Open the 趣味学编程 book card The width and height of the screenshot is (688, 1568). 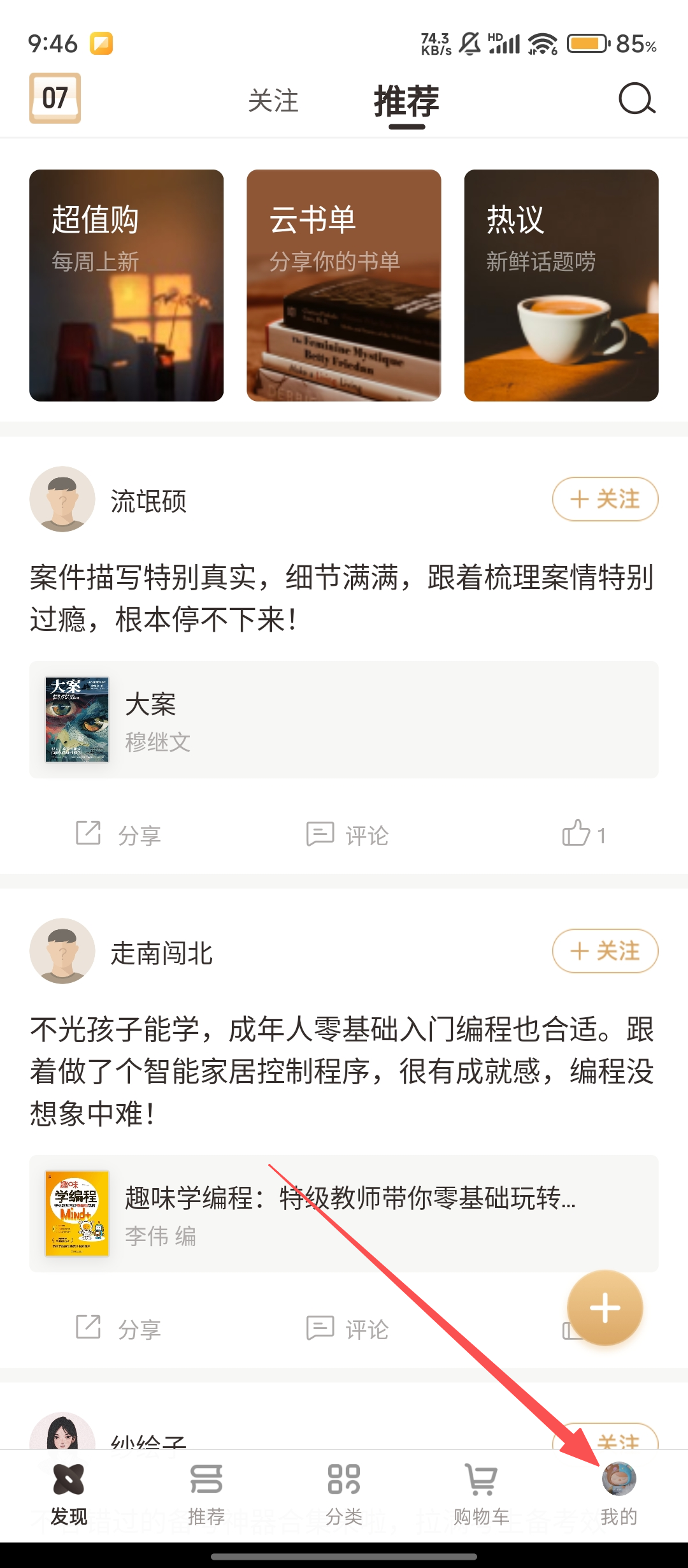click(x=343, y=1214)
